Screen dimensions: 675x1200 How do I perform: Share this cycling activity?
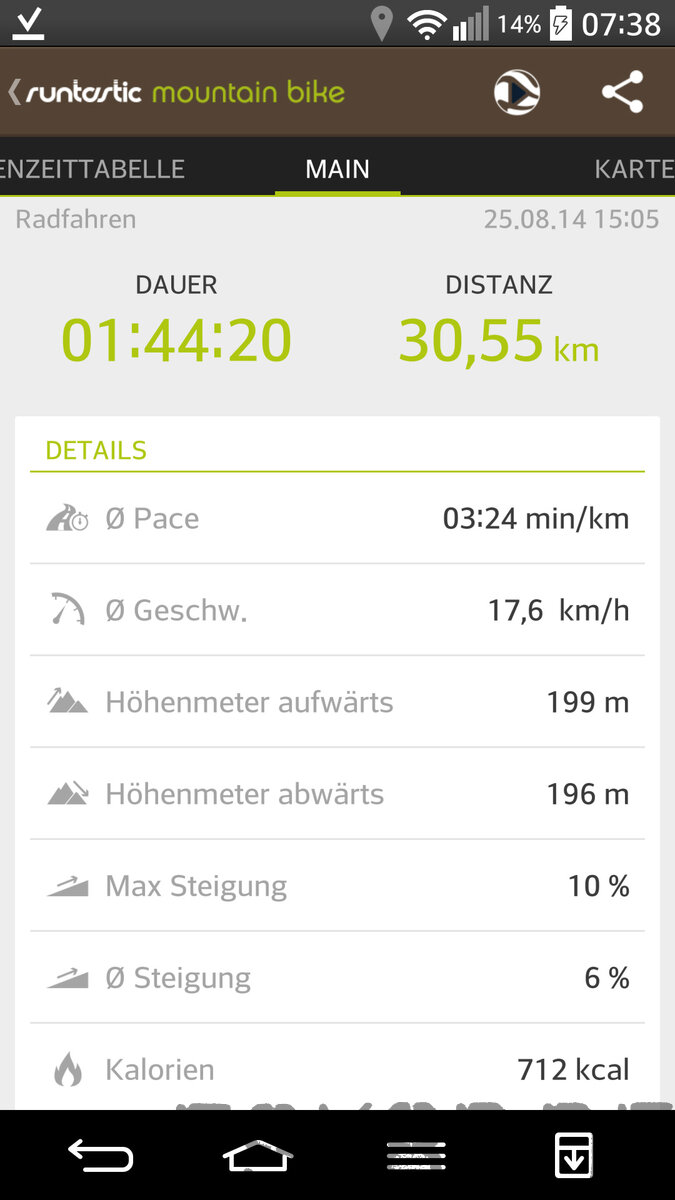[x=622, y=93]
